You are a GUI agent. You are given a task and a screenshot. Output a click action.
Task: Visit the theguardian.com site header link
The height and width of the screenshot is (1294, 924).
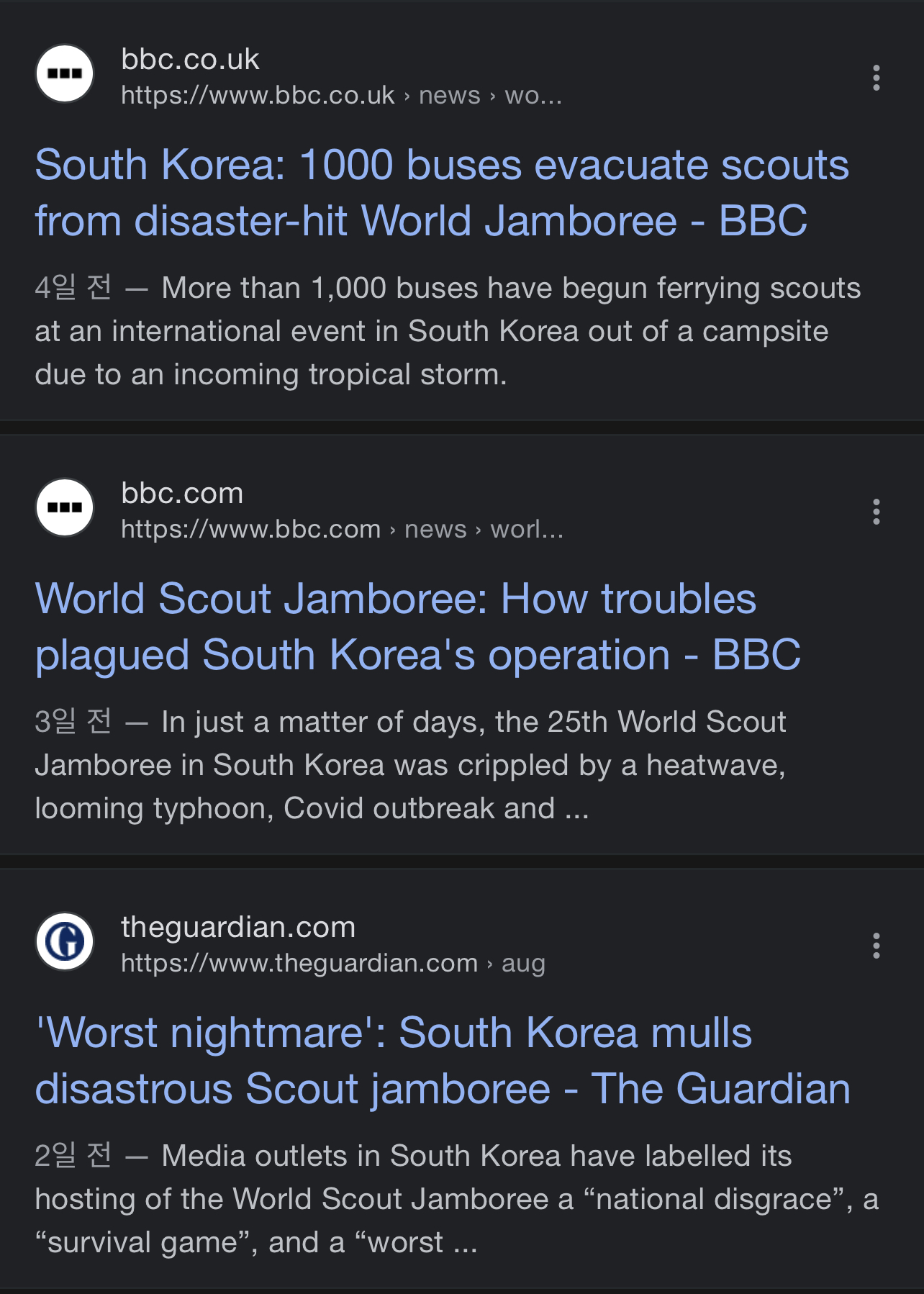(x=238, y=928)
